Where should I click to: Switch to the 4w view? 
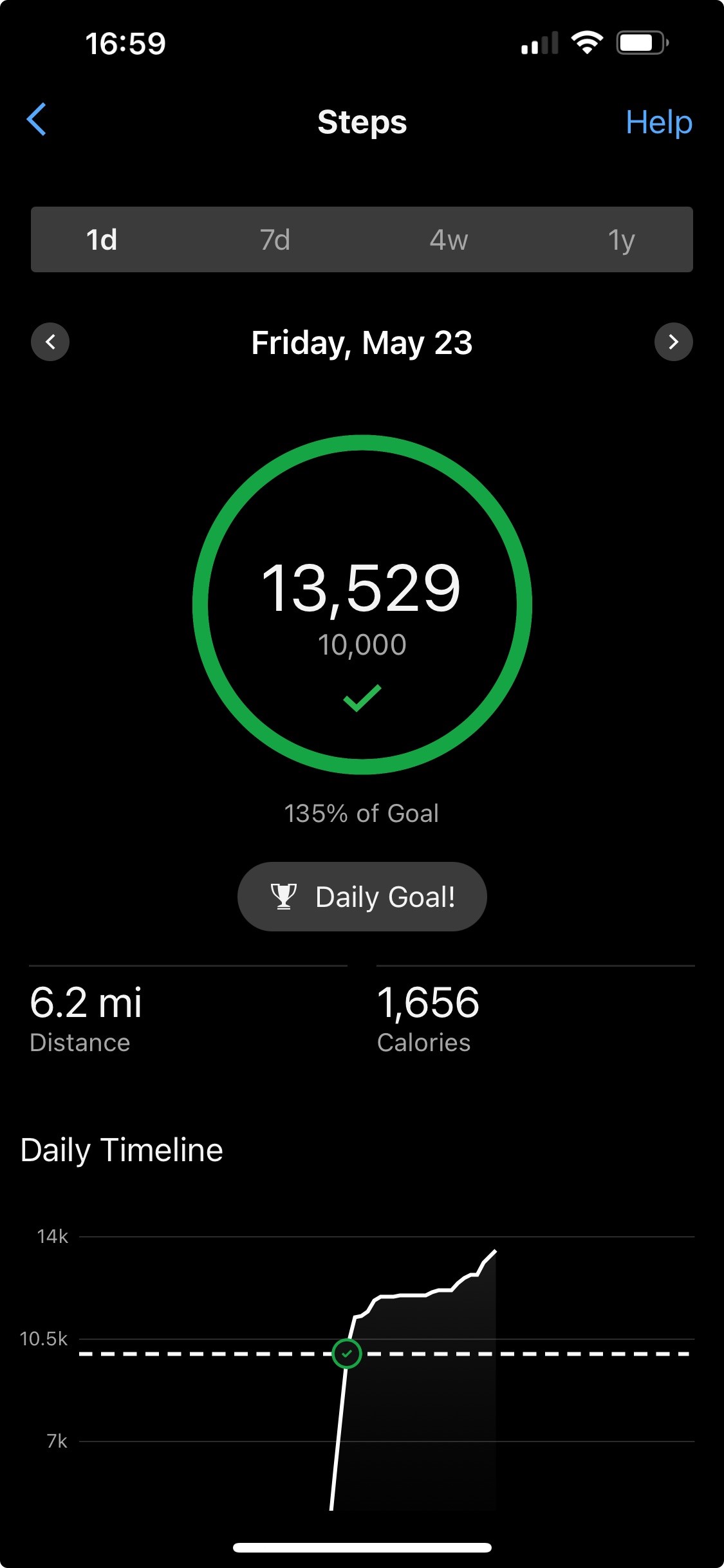pyautogui.click(x=449, y=239)
